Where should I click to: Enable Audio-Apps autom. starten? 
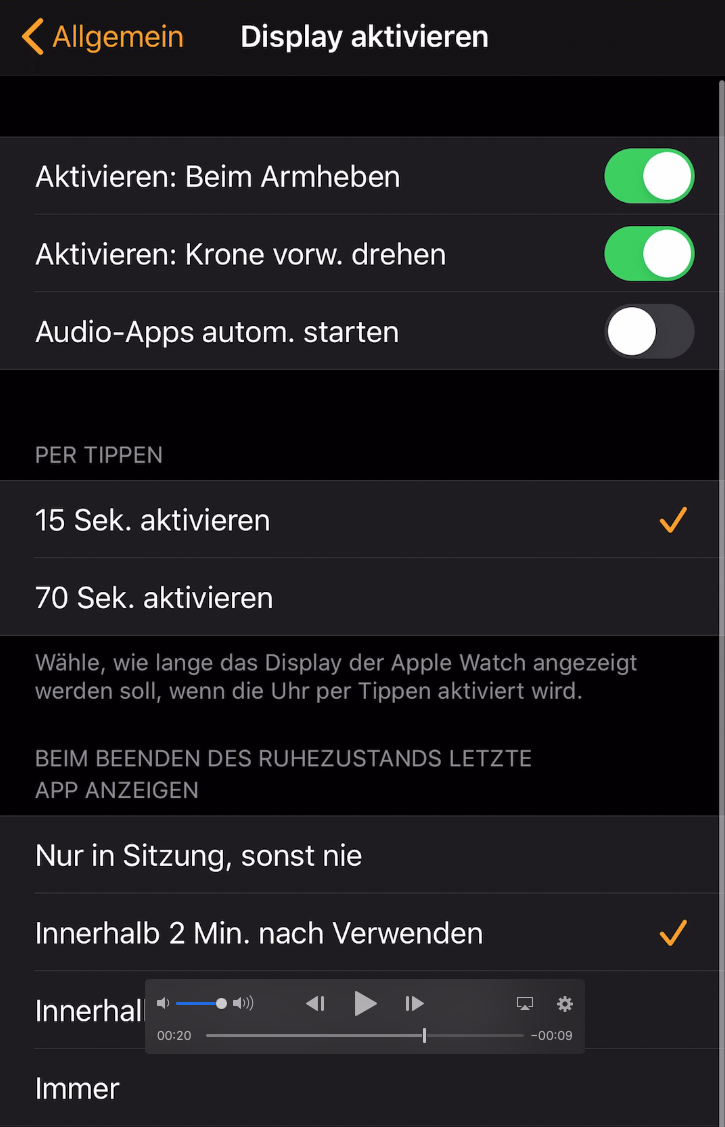pyautogui.click(x=648, y=332)
